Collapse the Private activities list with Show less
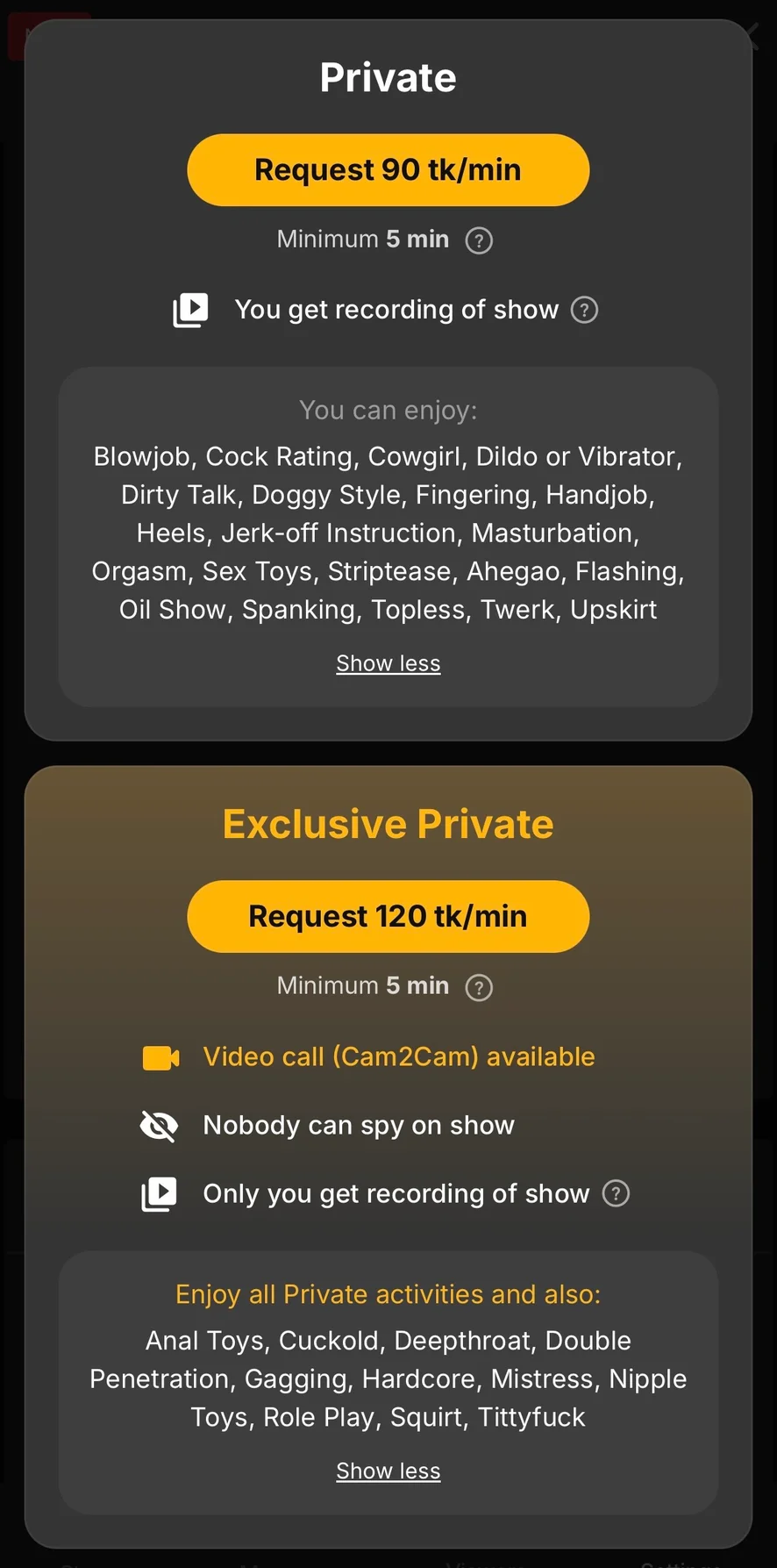Viewport: 777px width, 1568px height. tap(388, 663)
